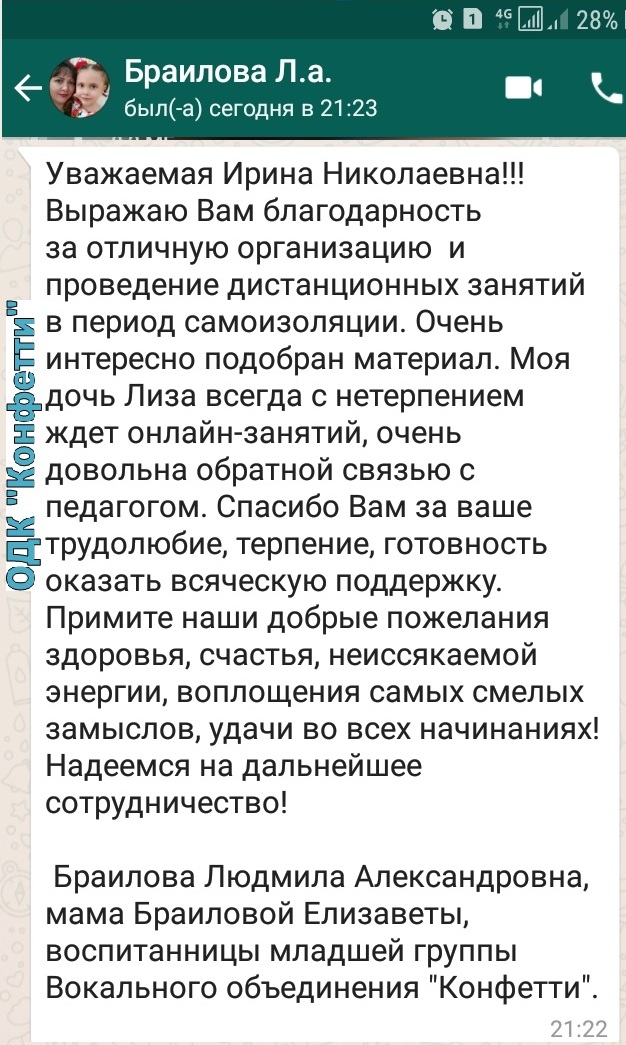The width and height of the screenshot is (626, 1045).
Task: Go back using the header arrow
Action: click(x=27, y=88)
